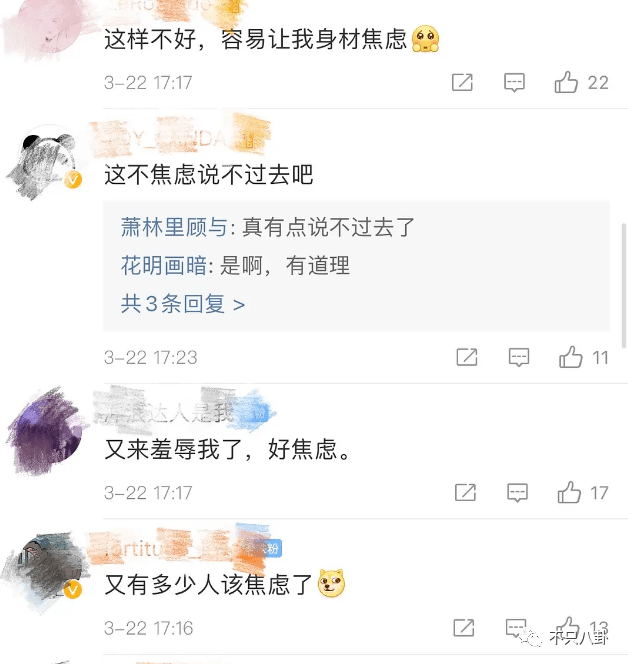Reply to comment '又来羞辱我了，好焦虑。'
This screenshot has width=628, height=664.
point(517,492)
